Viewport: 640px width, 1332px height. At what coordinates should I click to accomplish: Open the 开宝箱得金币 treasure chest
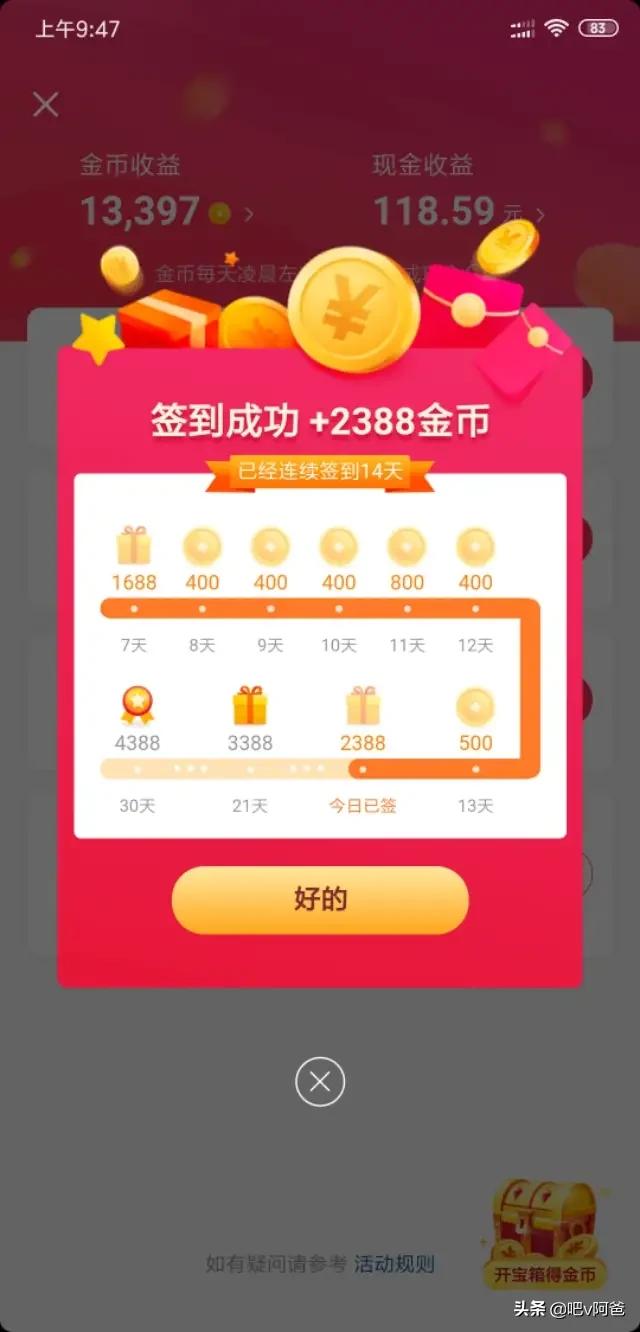544,1236
